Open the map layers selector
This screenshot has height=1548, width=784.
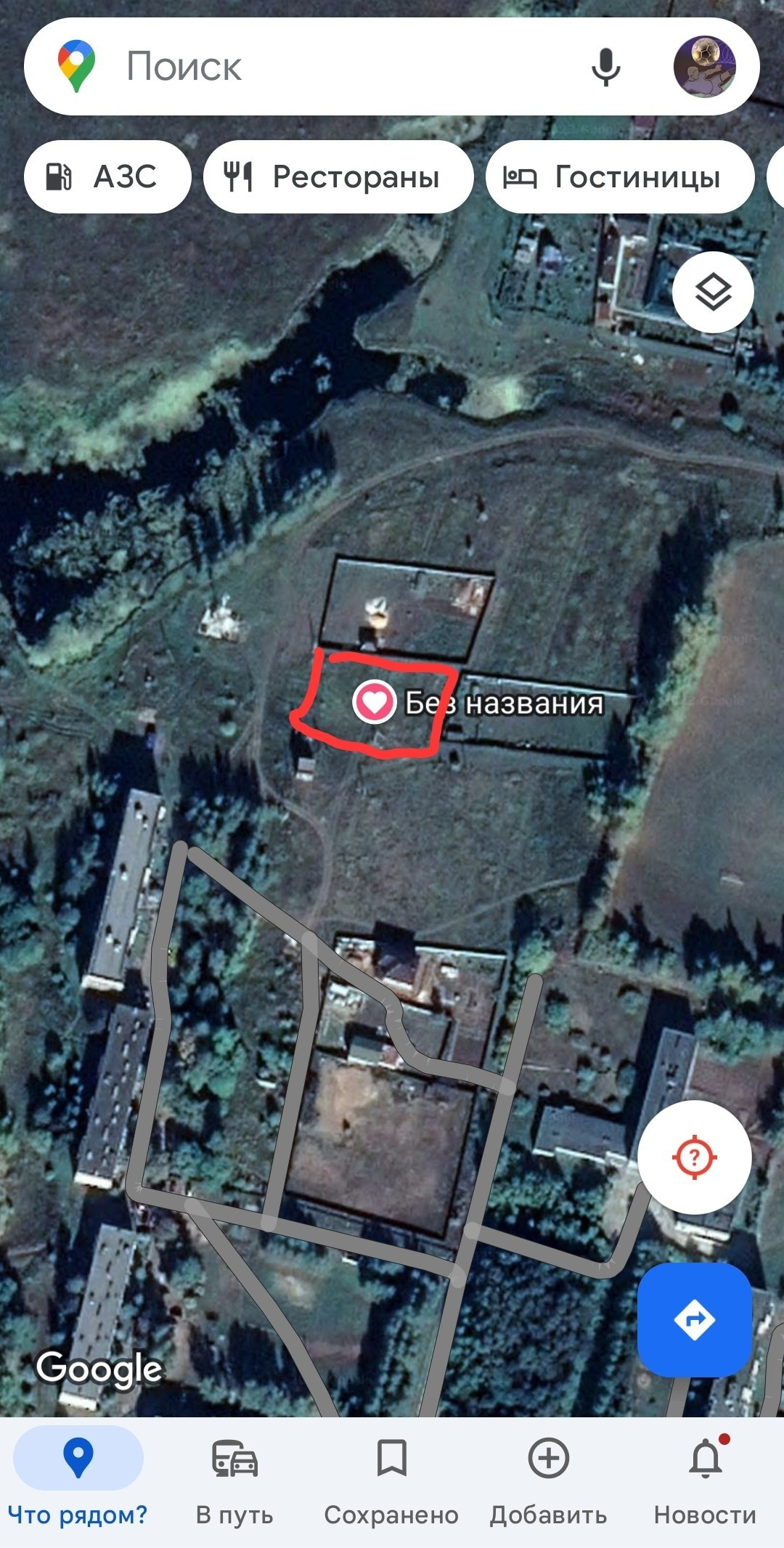(x=713, y=292)
